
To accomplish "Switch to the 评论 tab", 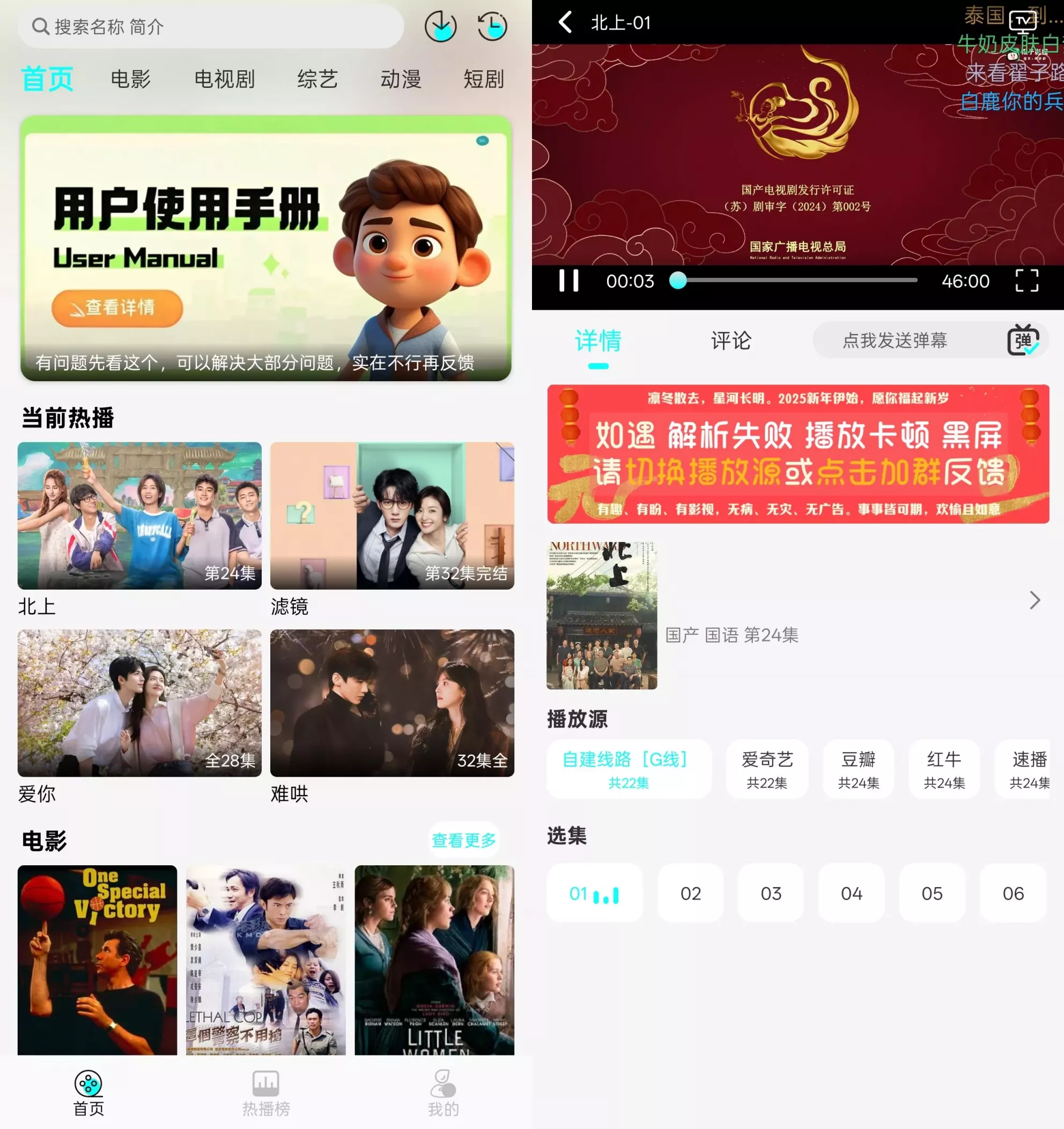I will [x=731, y=341].
